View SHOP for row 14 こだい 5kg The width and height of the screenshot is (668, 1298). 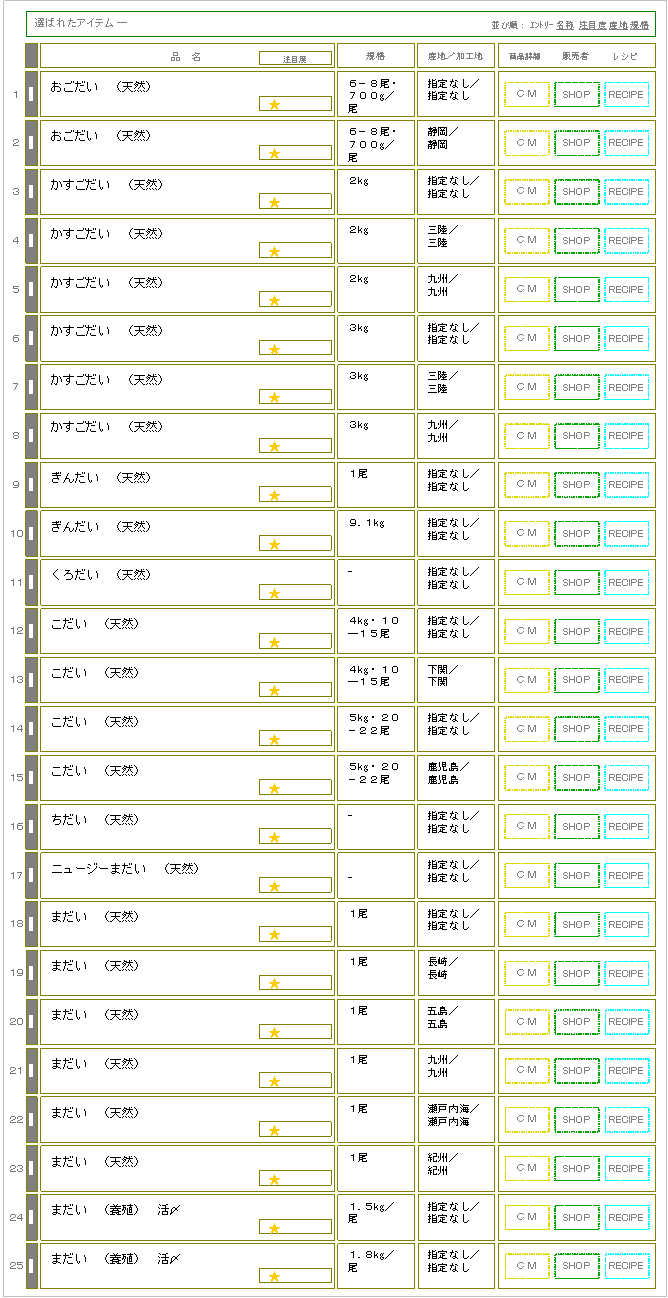576,728
